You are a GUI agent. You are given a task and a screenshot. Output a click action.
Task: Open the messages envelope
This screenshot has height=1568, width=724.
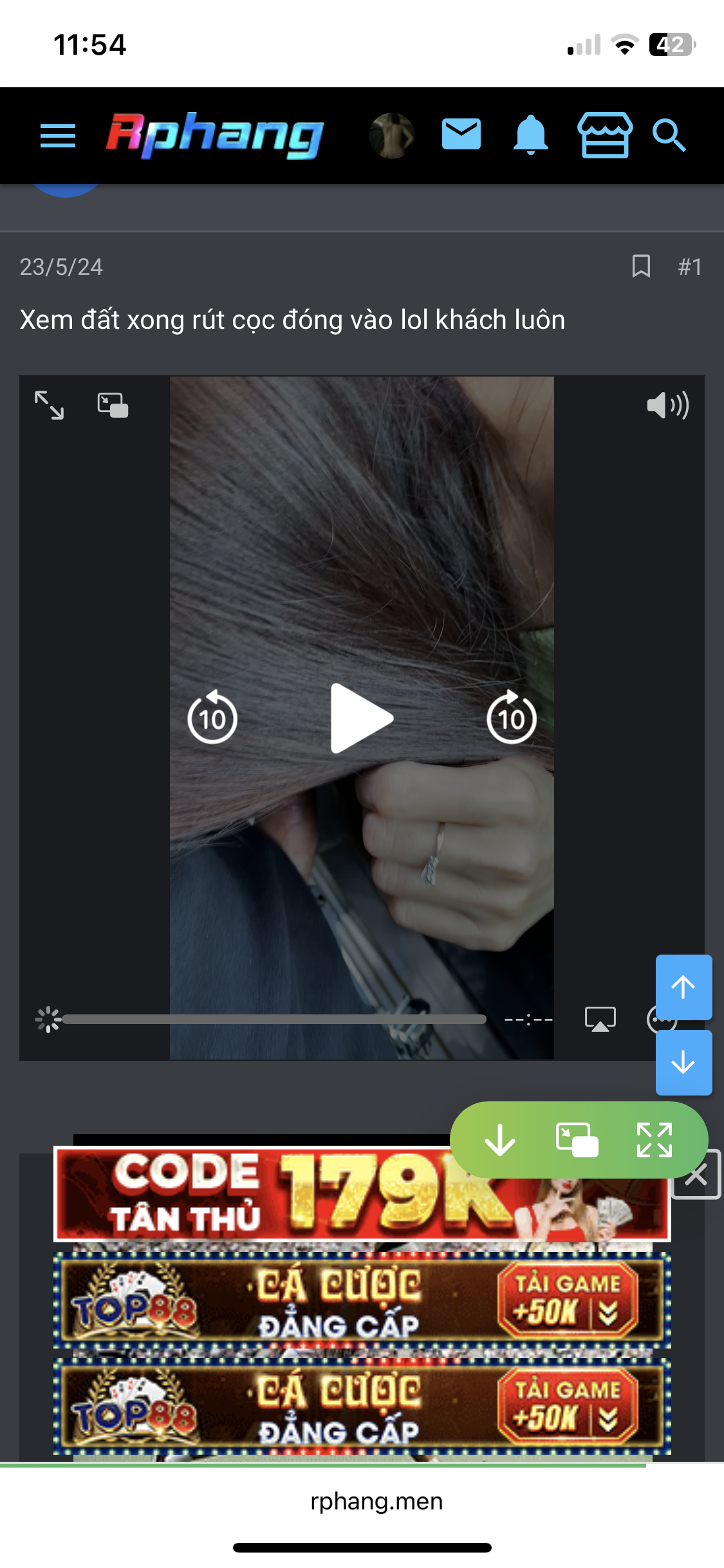coord(461,135)
